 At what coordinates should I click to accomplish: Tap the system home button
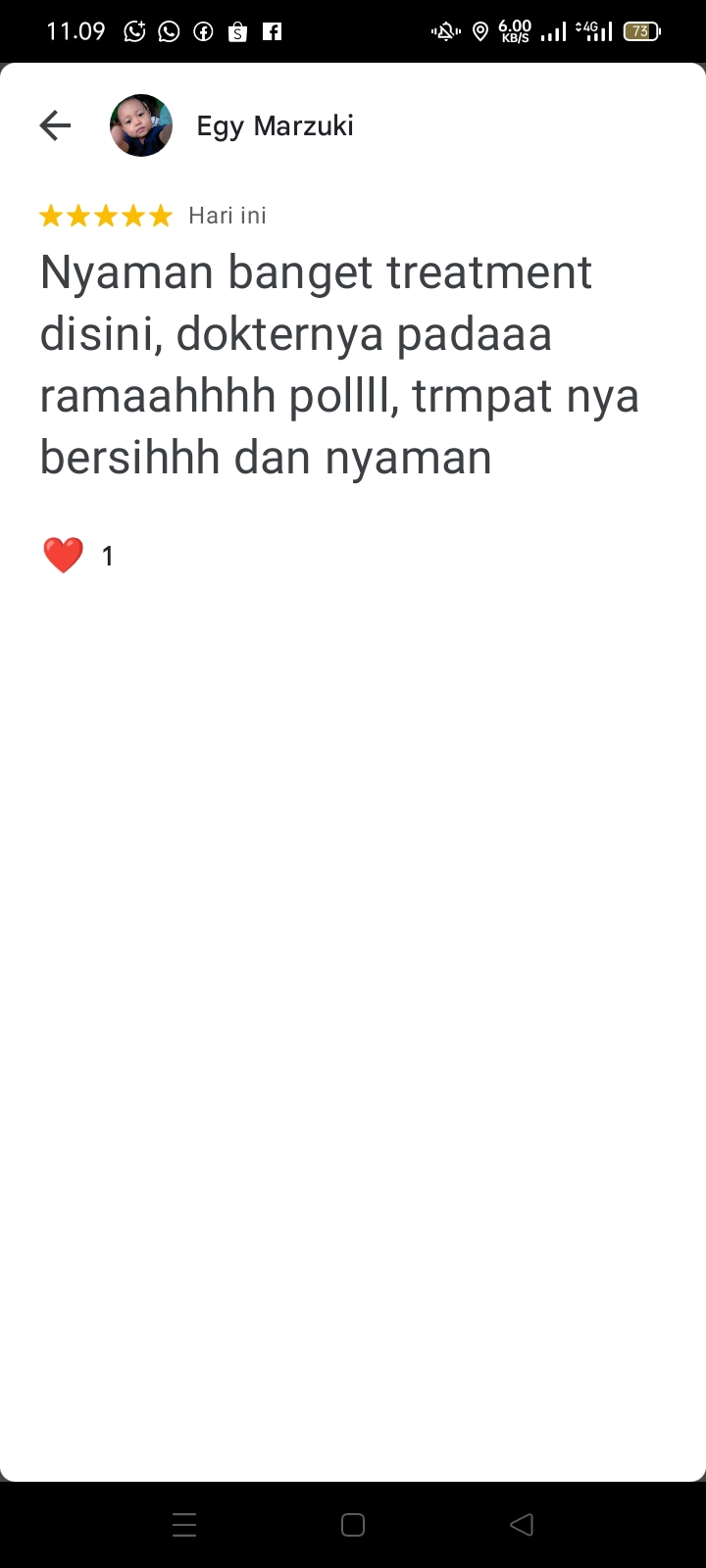point(353,1525)
